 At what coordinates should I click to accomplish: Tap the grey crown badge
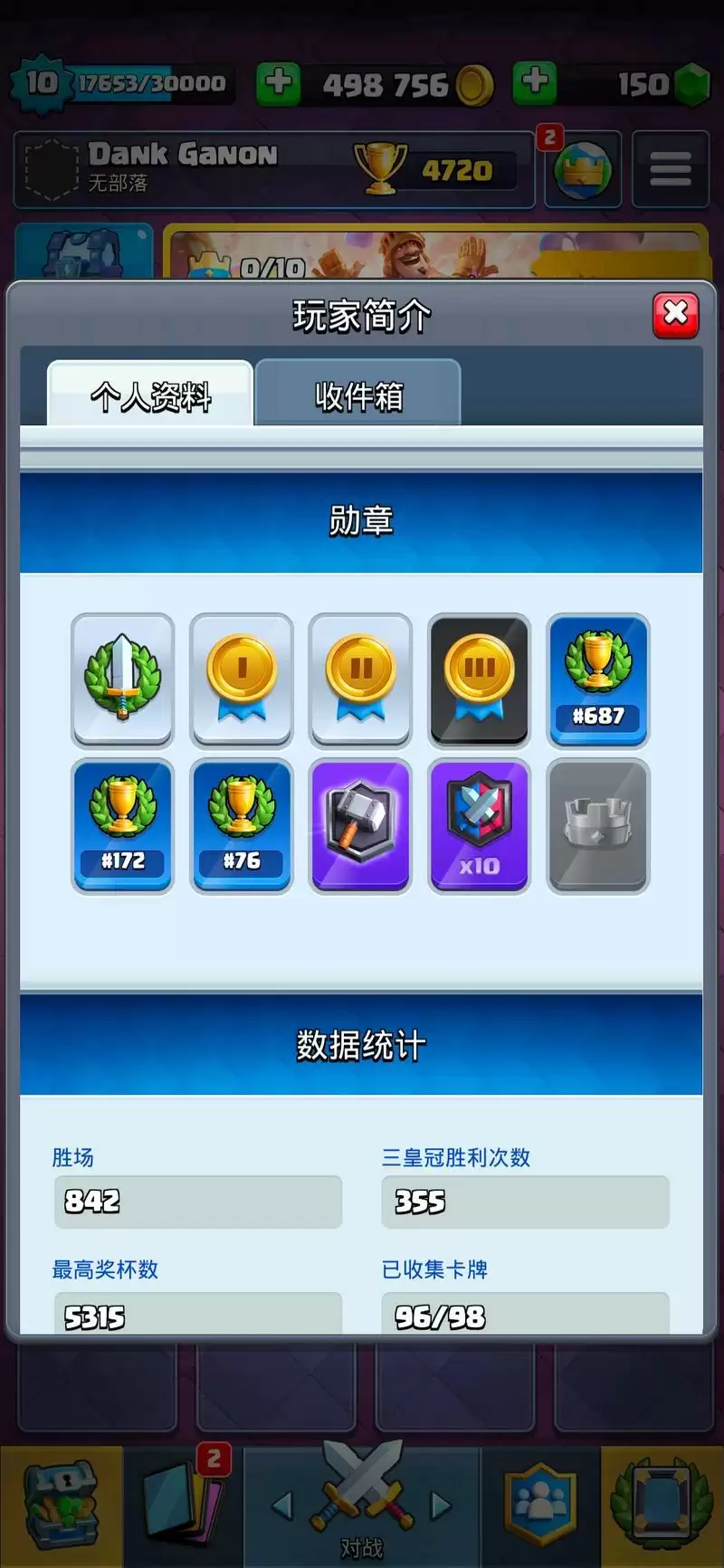[x=597, y=825]
